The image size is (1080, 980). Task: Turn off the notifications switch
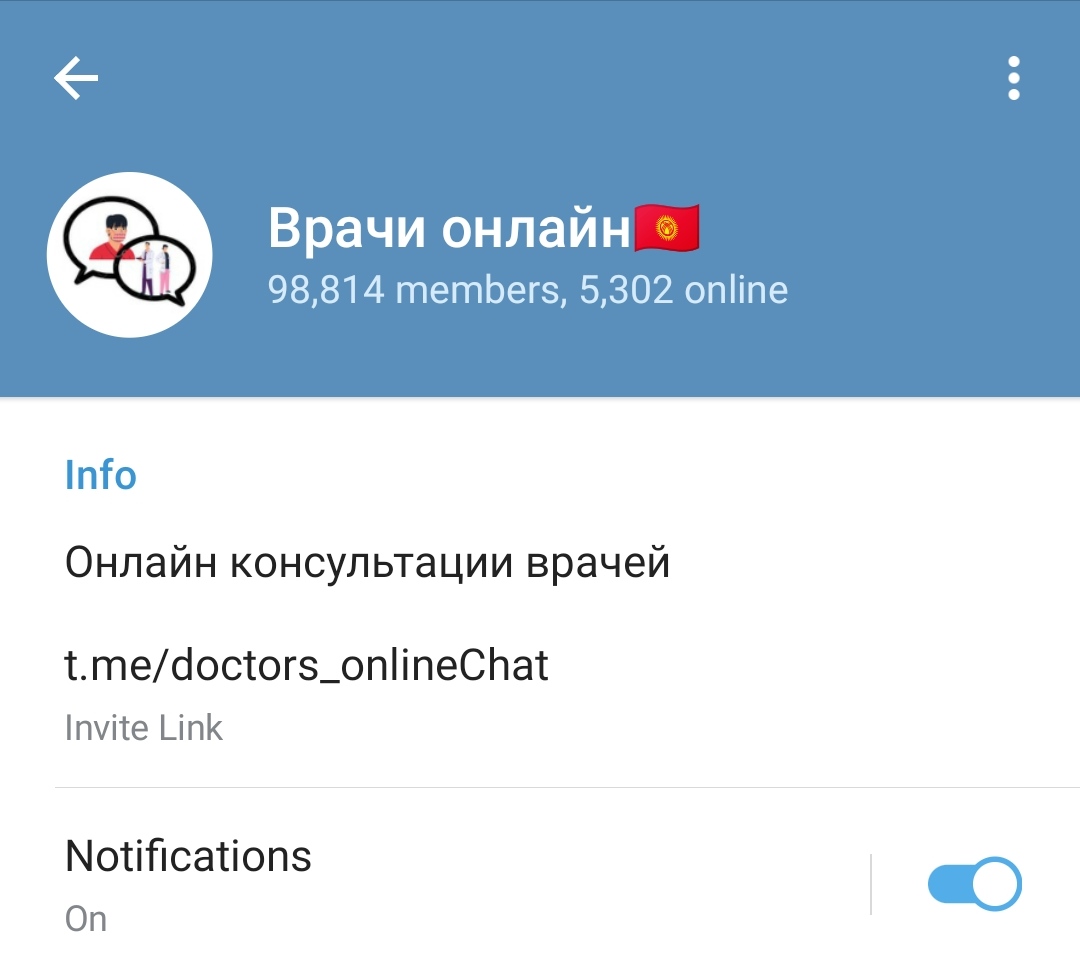point(974,884)
